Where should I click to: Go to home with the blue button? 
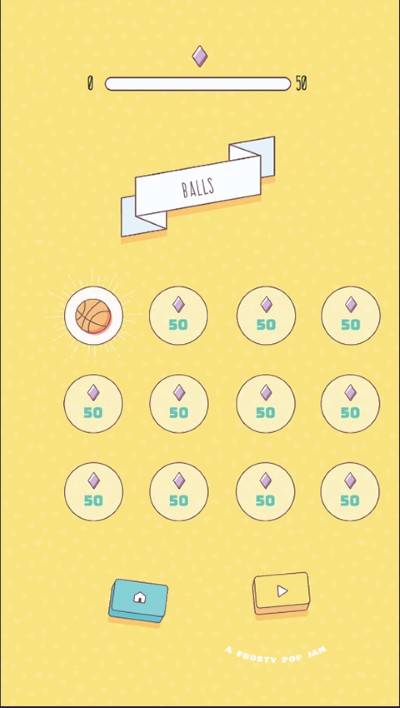[x=139, y=601]
